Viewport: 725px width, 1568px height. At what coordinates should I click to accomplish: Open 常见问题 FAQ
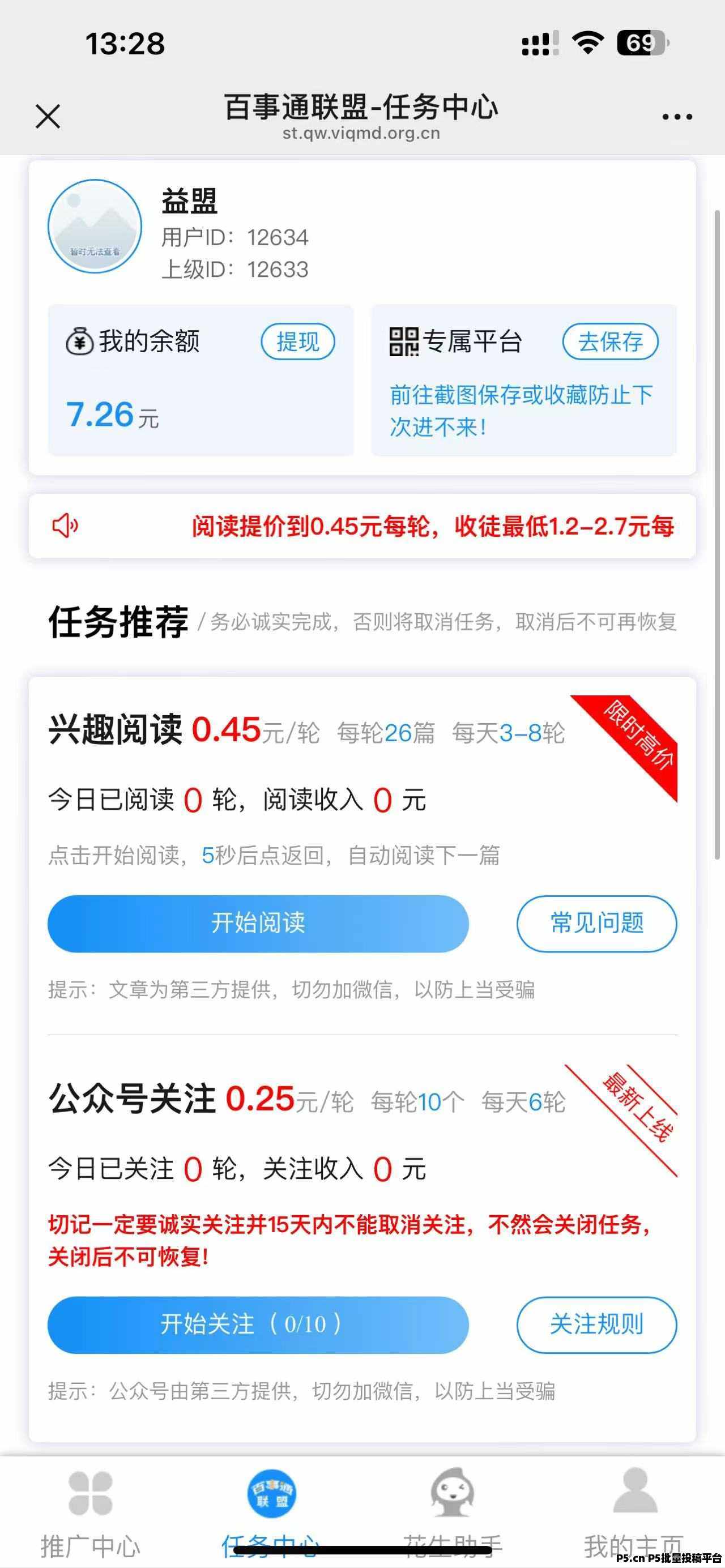596,924
